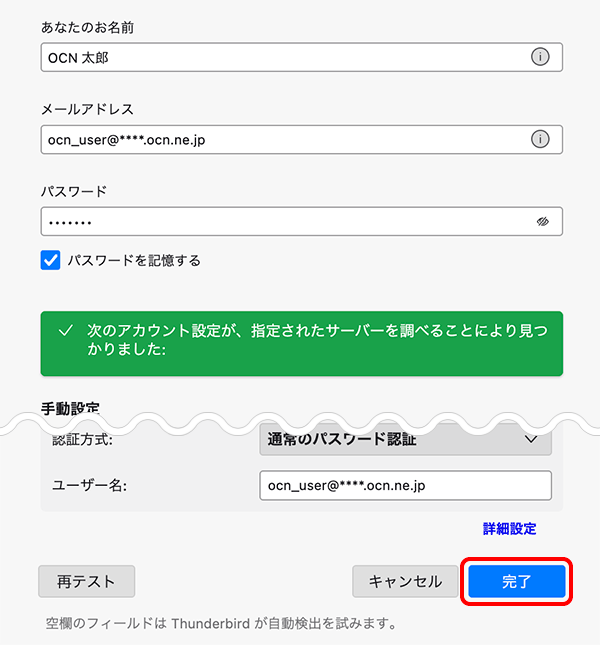The height and width of the screenshot is (645, 600).
Task: Edit the ユーザー名 field
Action: click(x=405, y=486)
